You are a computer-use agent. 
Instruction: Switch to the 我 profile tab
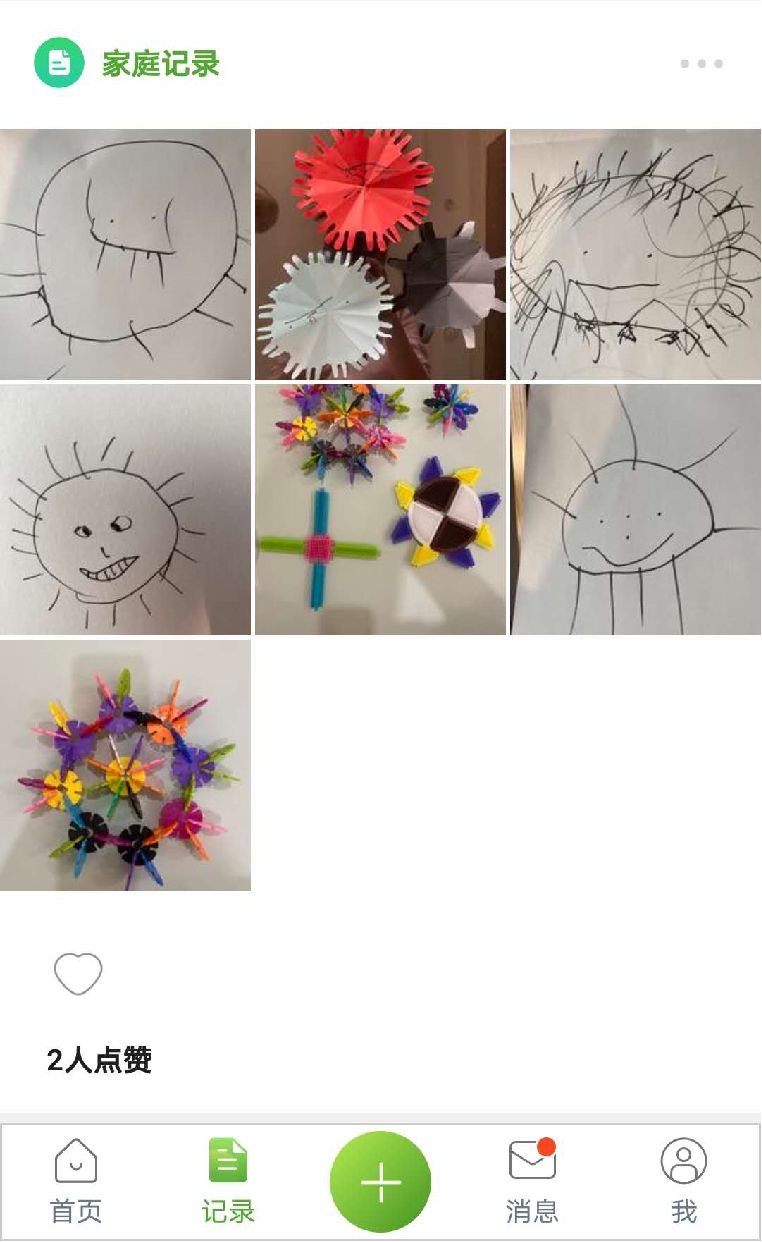[x=684, y=1182]
